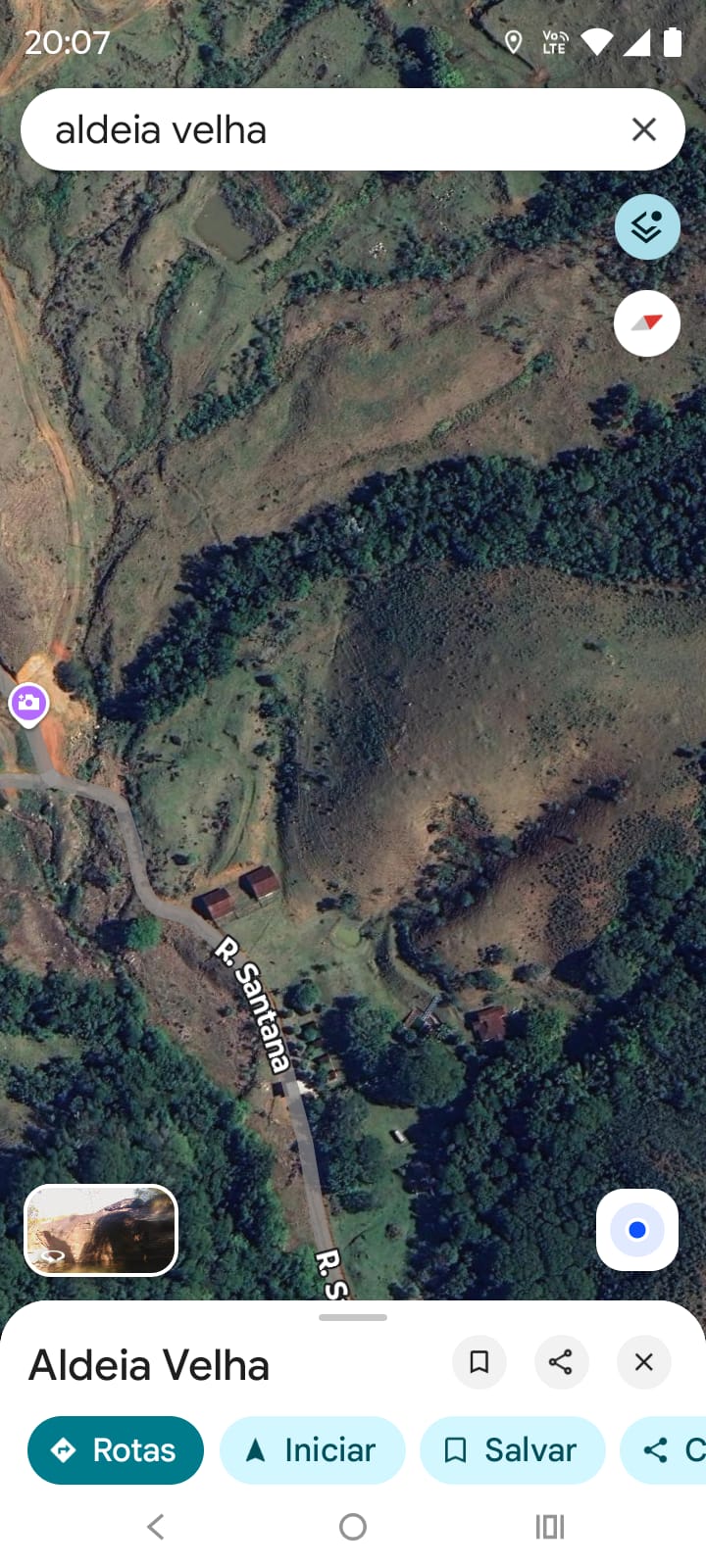
Task: Open the Street View photo thumbnail
Action: pos(101,1230)
